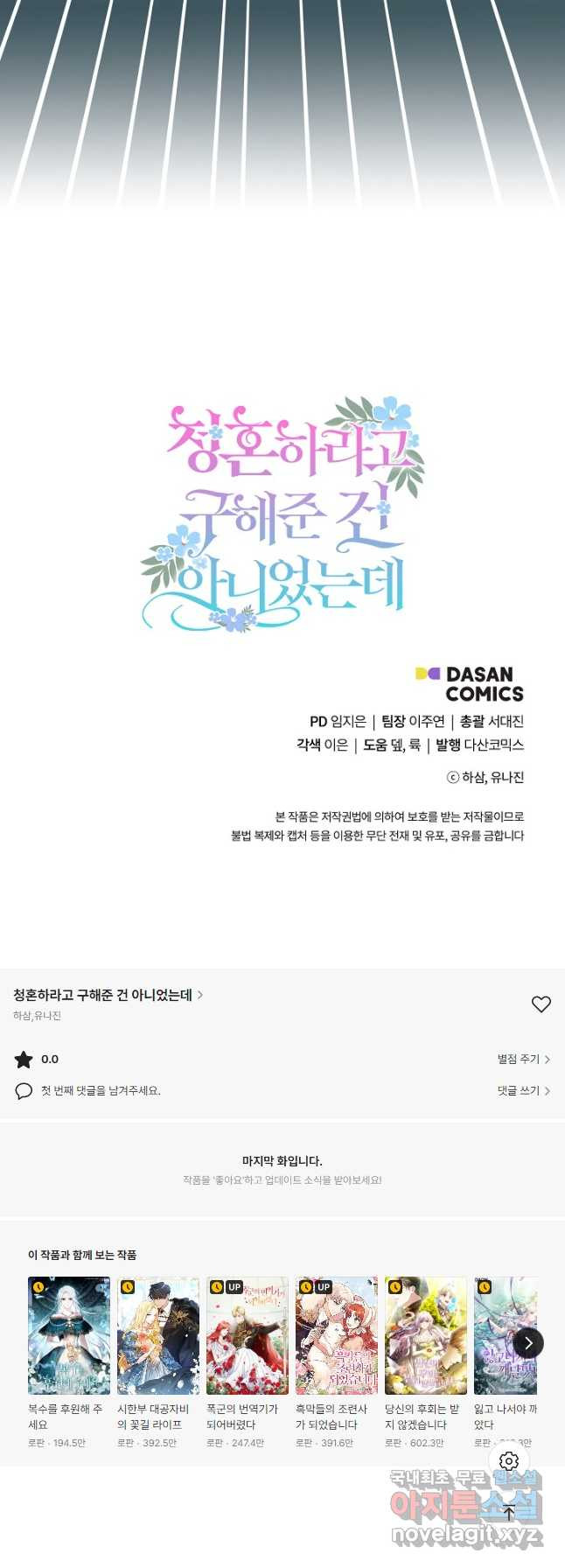565x1568 pixels.
Task: Open the 복수를 후원해 주세요 comic
Action: 69,1335
